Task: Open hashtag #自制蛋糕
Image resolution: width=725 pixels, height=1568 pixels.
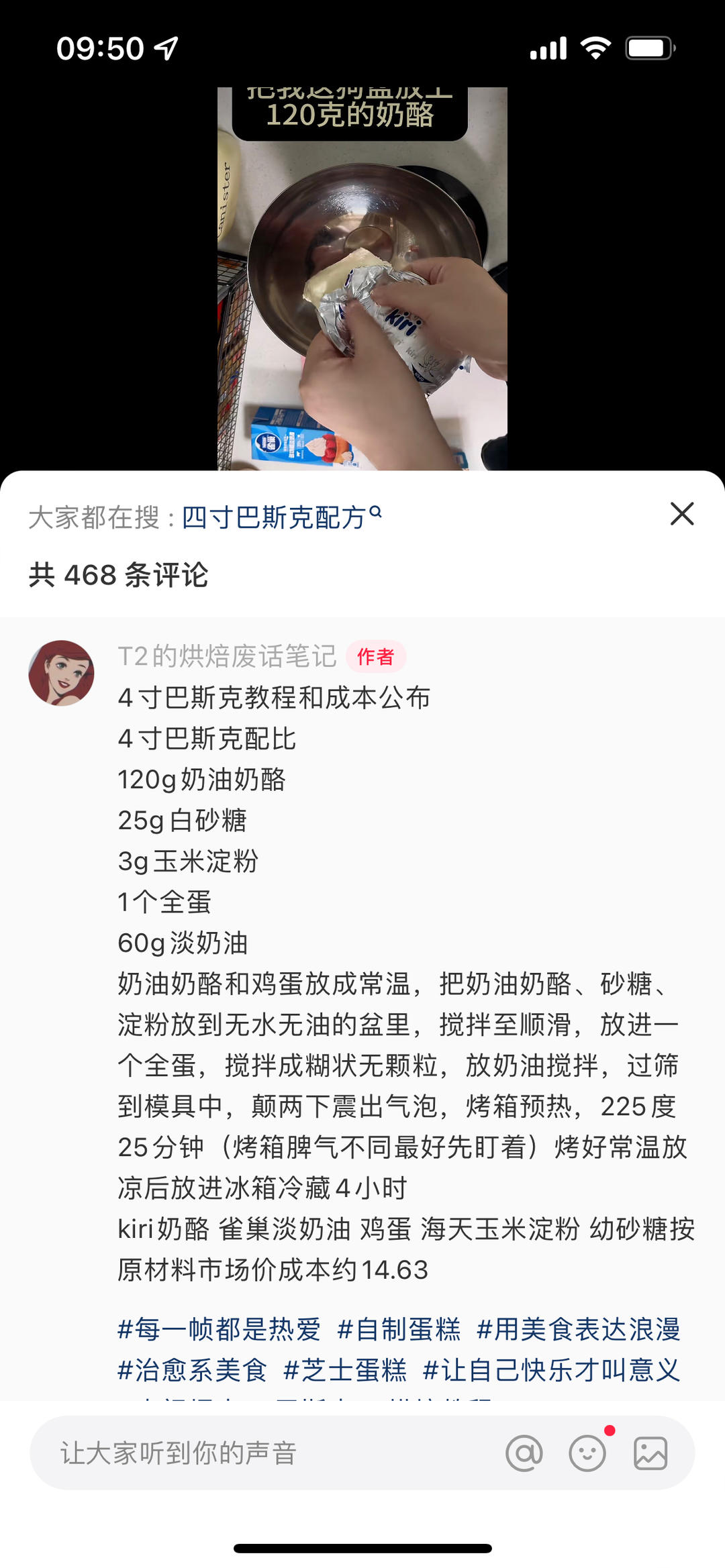Action: click(x=399, y=1328)
